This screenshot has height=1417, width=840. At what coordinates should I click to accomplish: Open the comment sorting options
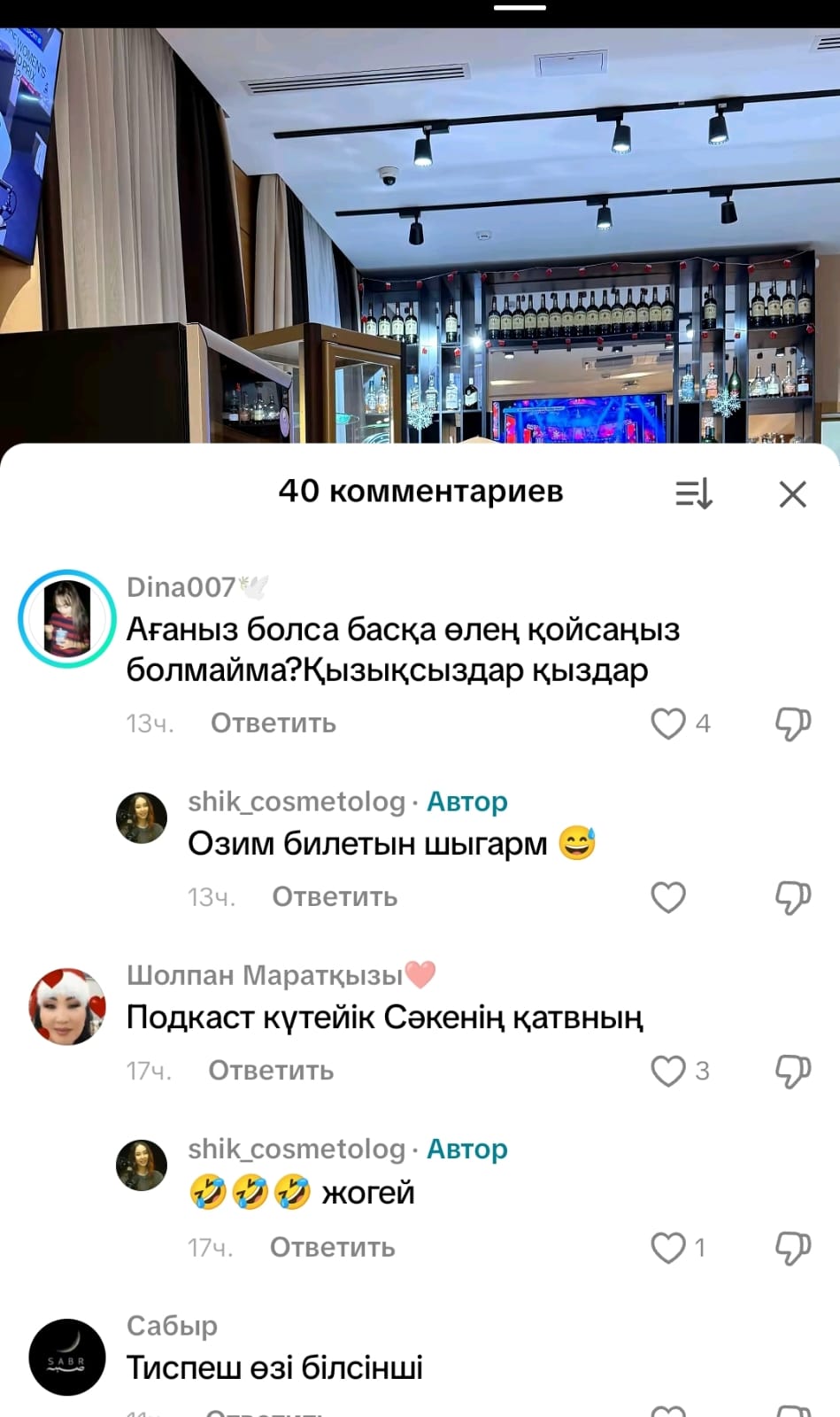point(693,494)
